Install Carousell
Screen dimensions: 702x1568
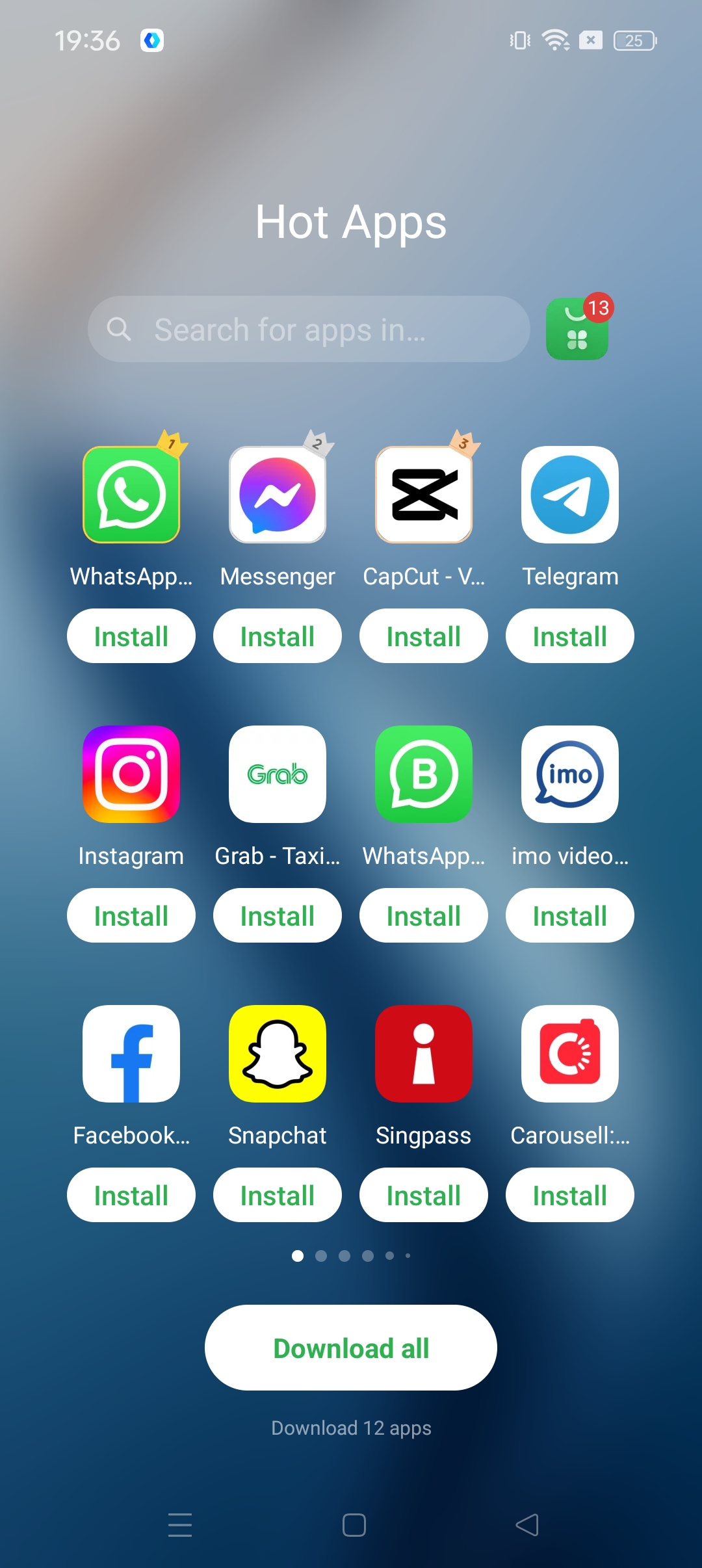point(570,1196)
